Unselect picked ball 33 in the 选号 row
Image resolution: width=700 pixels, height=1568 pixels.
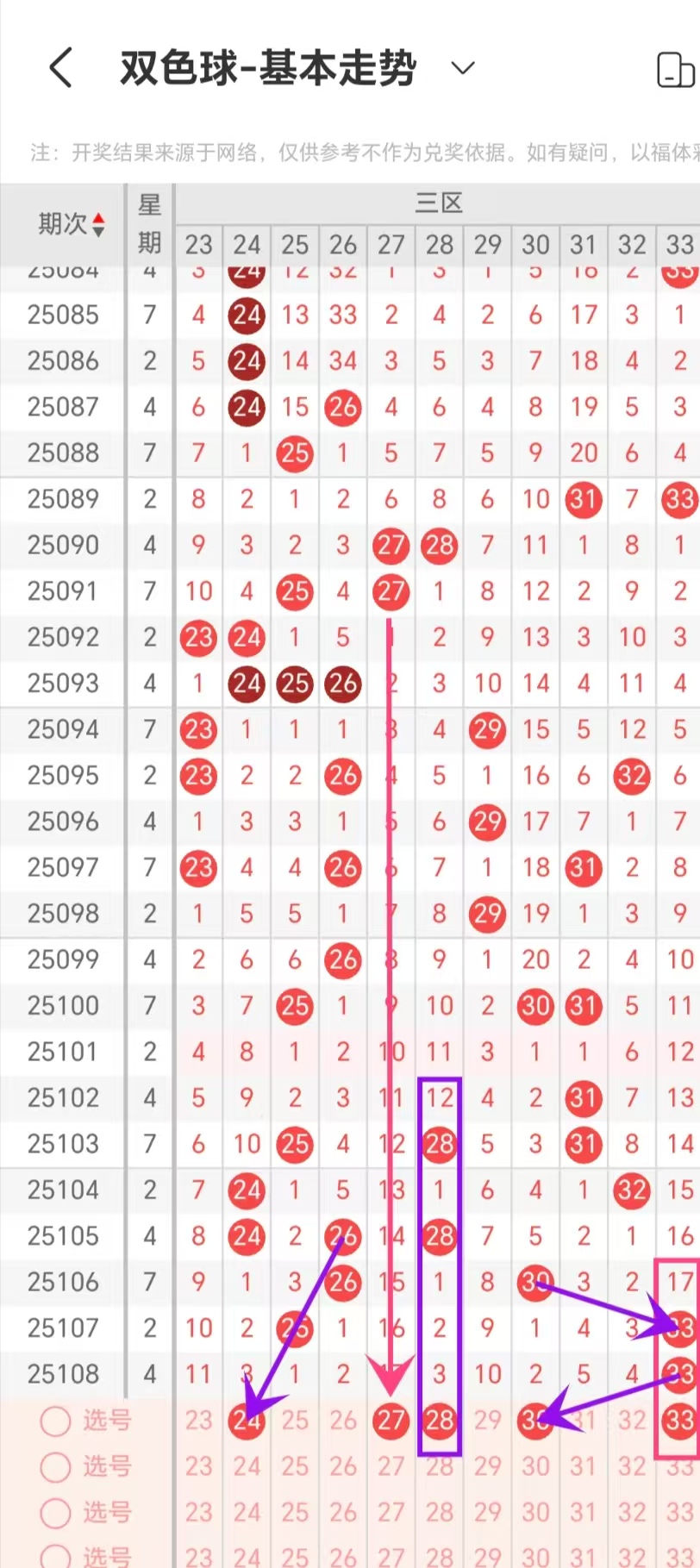click(680, 1420)
